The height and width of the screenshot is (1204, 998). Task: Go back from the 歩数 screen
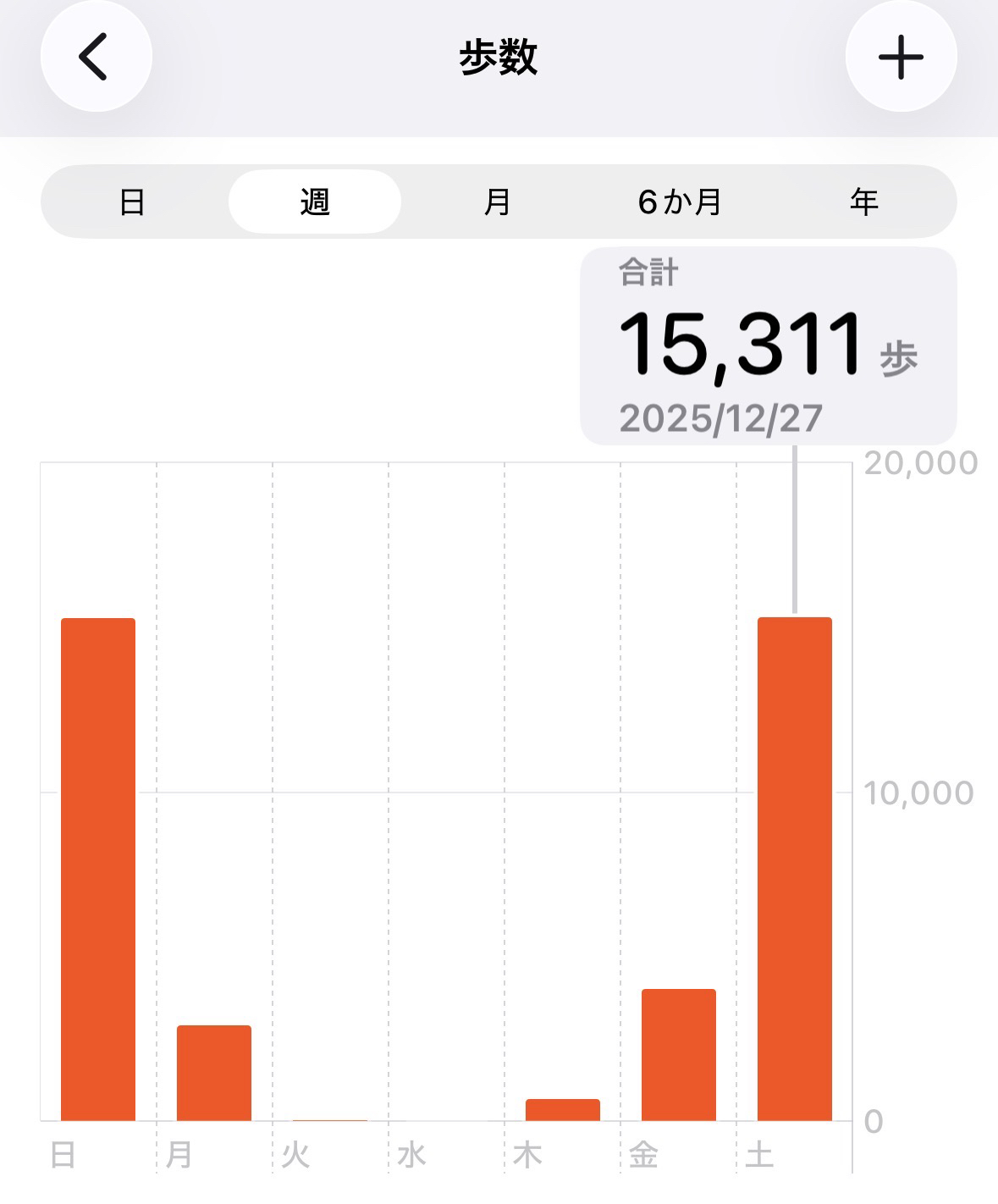click(x=96, y=57)
